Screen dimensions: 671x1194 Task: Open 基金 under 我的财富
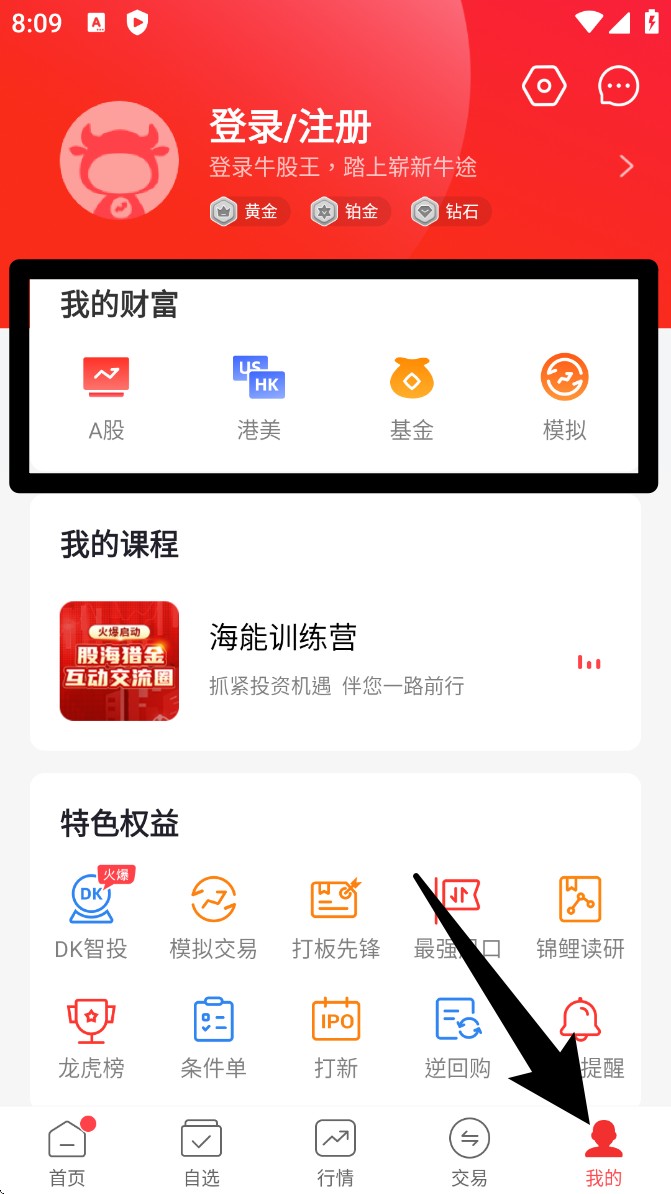[x=411, y=397]
